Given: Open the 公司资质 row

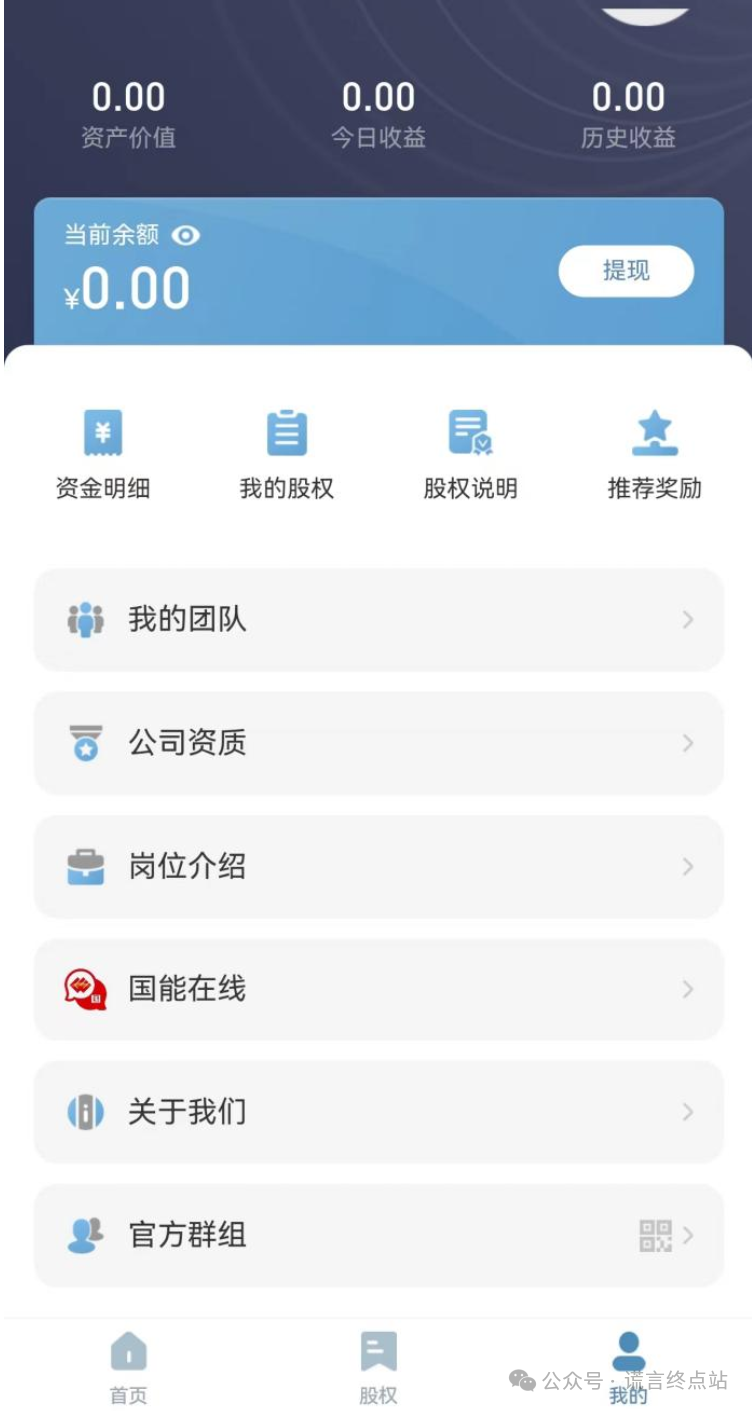Looking at the screenshot, I should coord(379,743).
